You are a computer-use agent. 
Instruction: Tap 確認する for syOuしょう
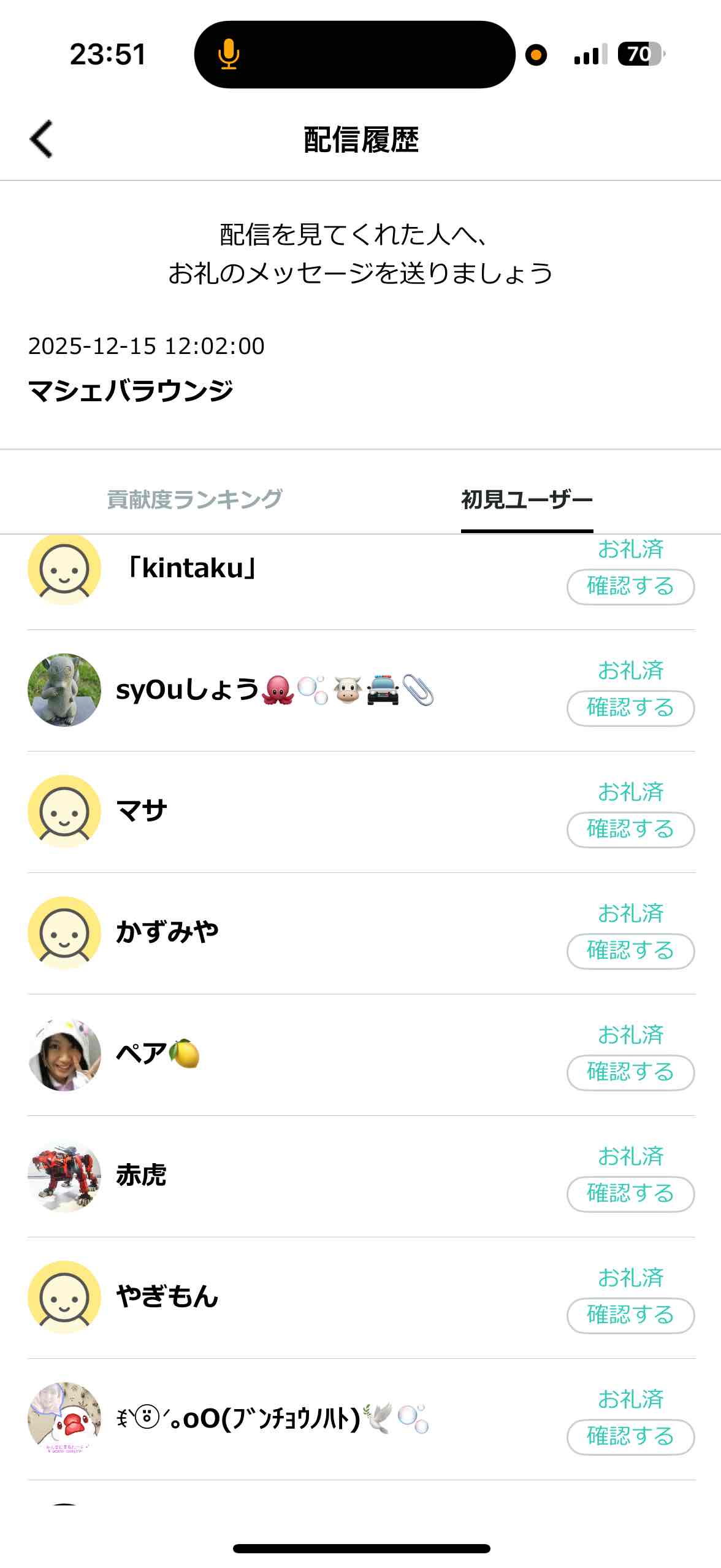tap(630, 708)
